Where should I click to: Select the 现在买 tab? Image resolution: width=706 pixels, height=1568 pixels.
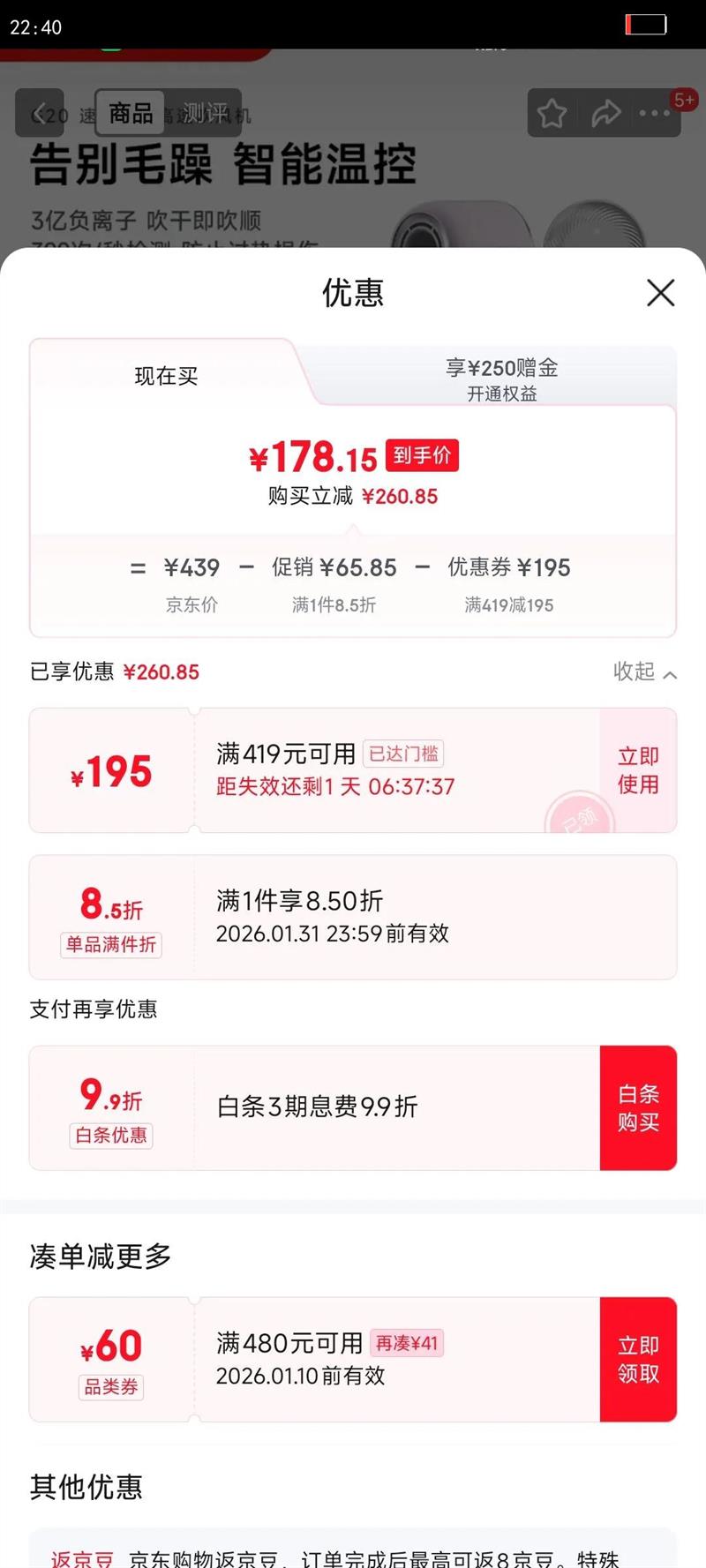pos(165,376)
